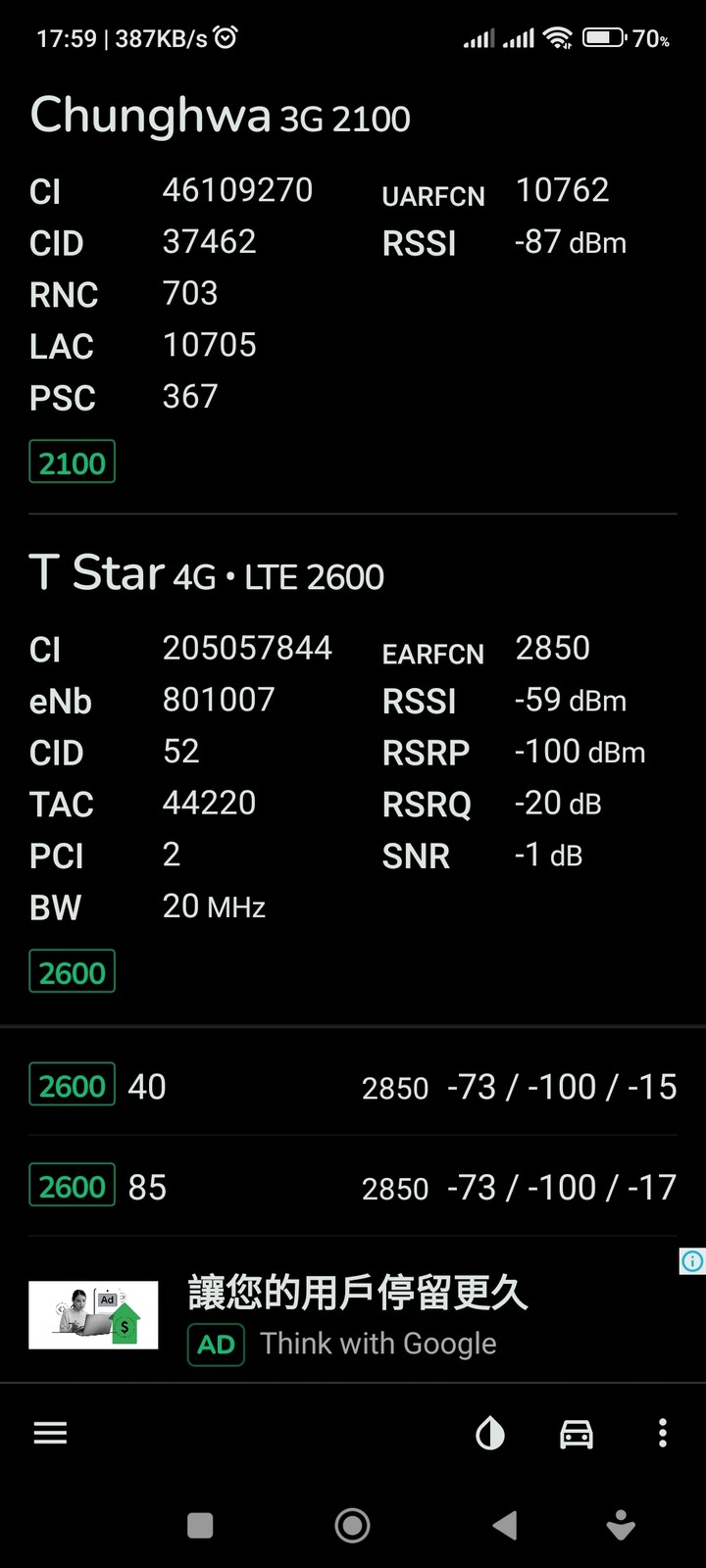Go back with the system back button
This screenshot has width=706, height=1568.
505,1525
